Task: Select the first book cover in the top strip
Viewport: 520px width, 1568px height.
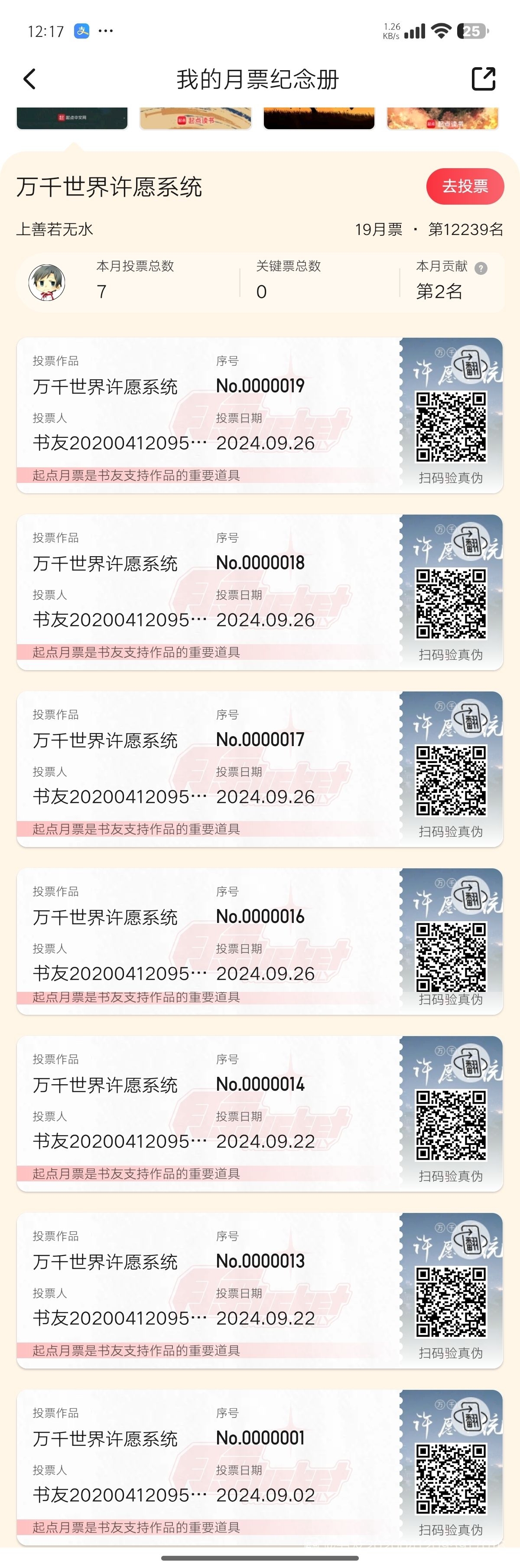Action: click(x=72, y=118)
